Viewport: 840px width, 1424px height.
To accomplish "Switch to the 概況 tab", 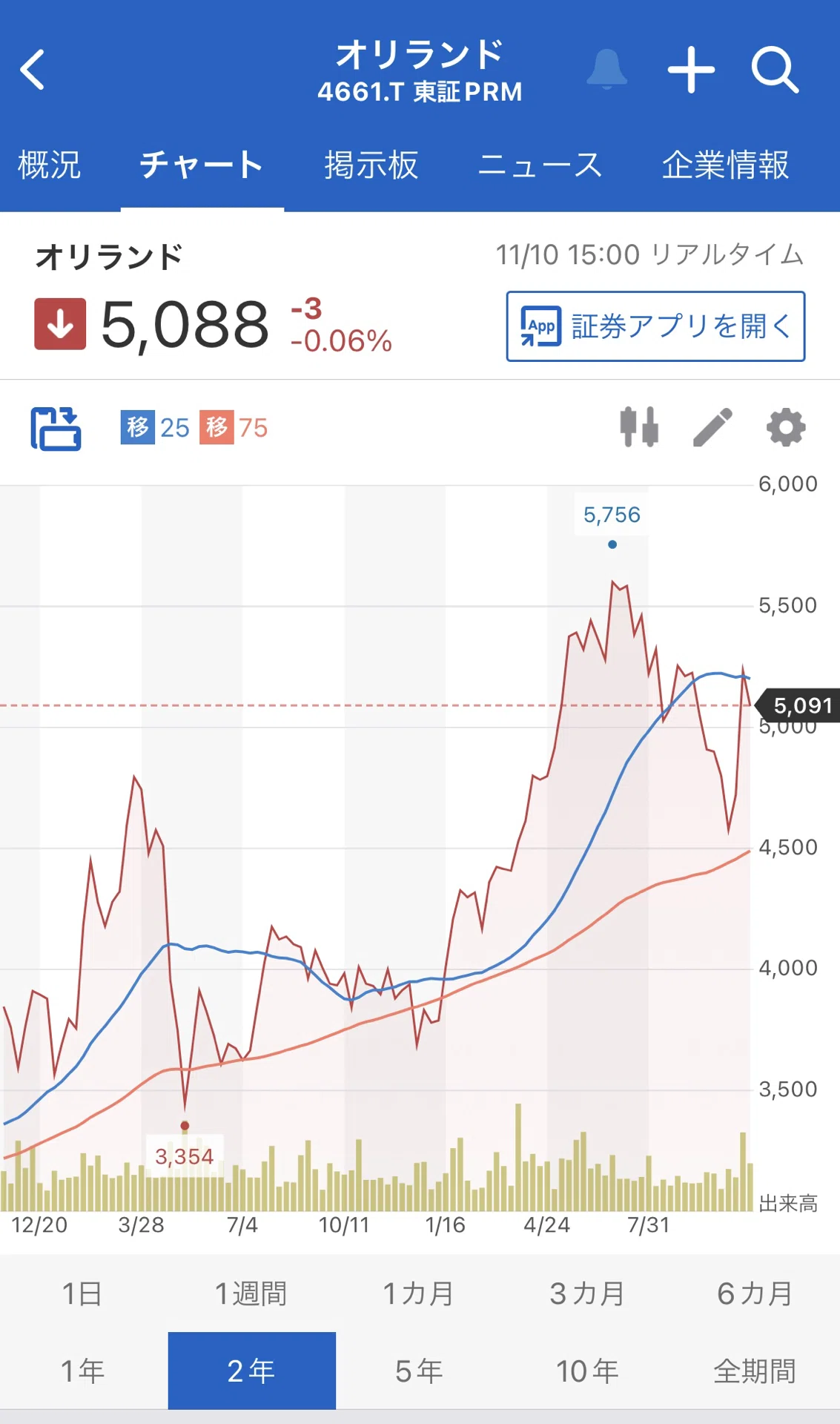I will pos(49,165).
